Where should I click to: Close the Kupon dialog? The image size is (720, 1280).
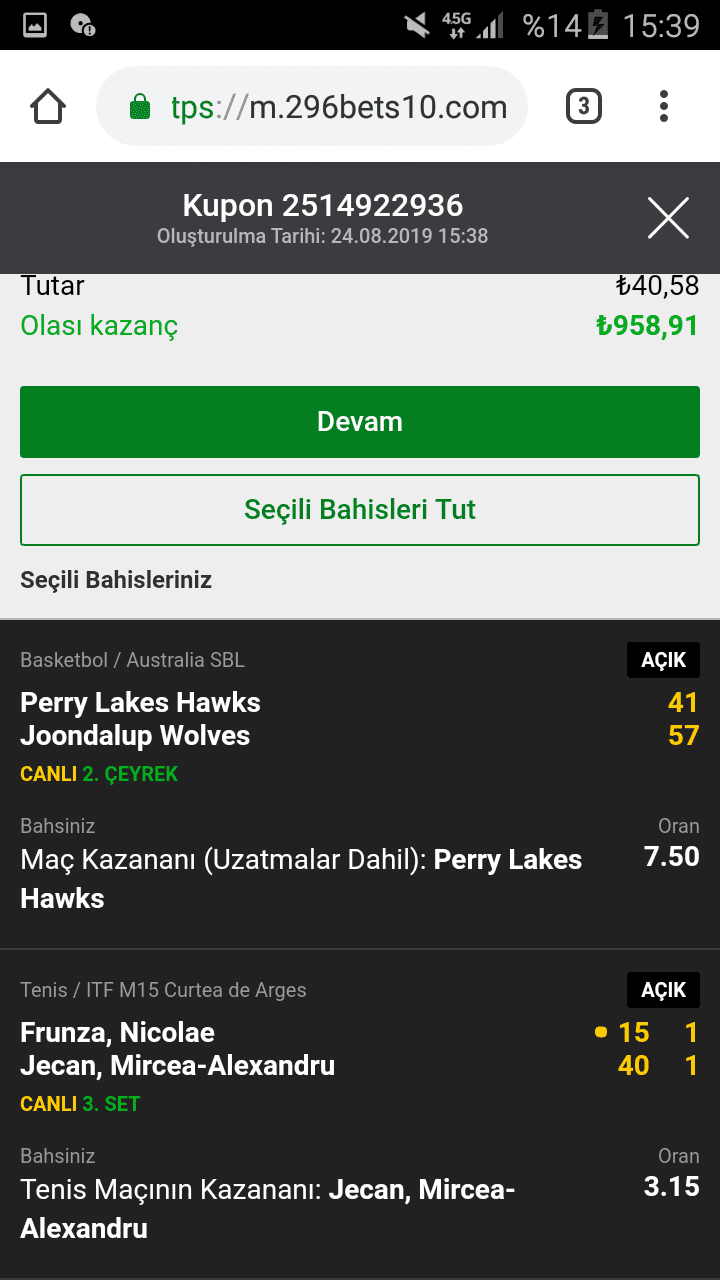click(668, 218)
